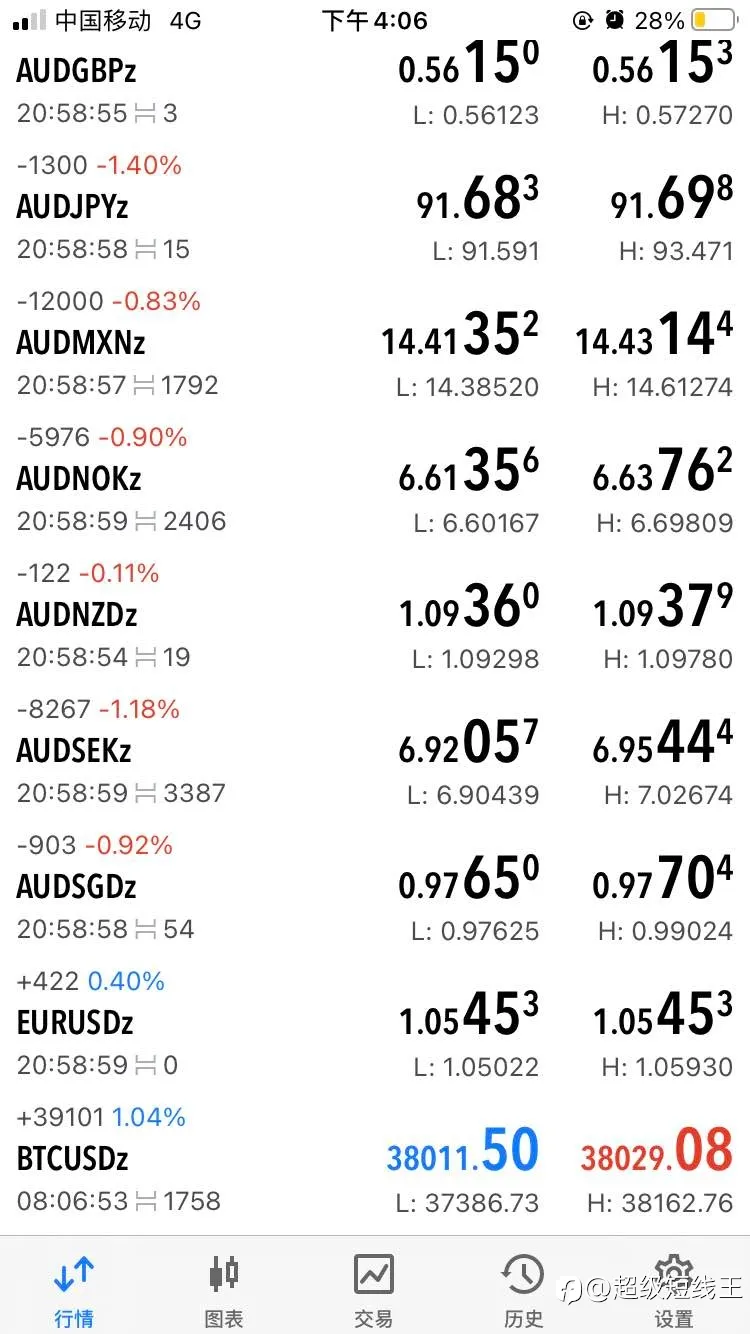Open the 历史 history tab
The height and width of the screenshot is (1334, 750).
524,1290
